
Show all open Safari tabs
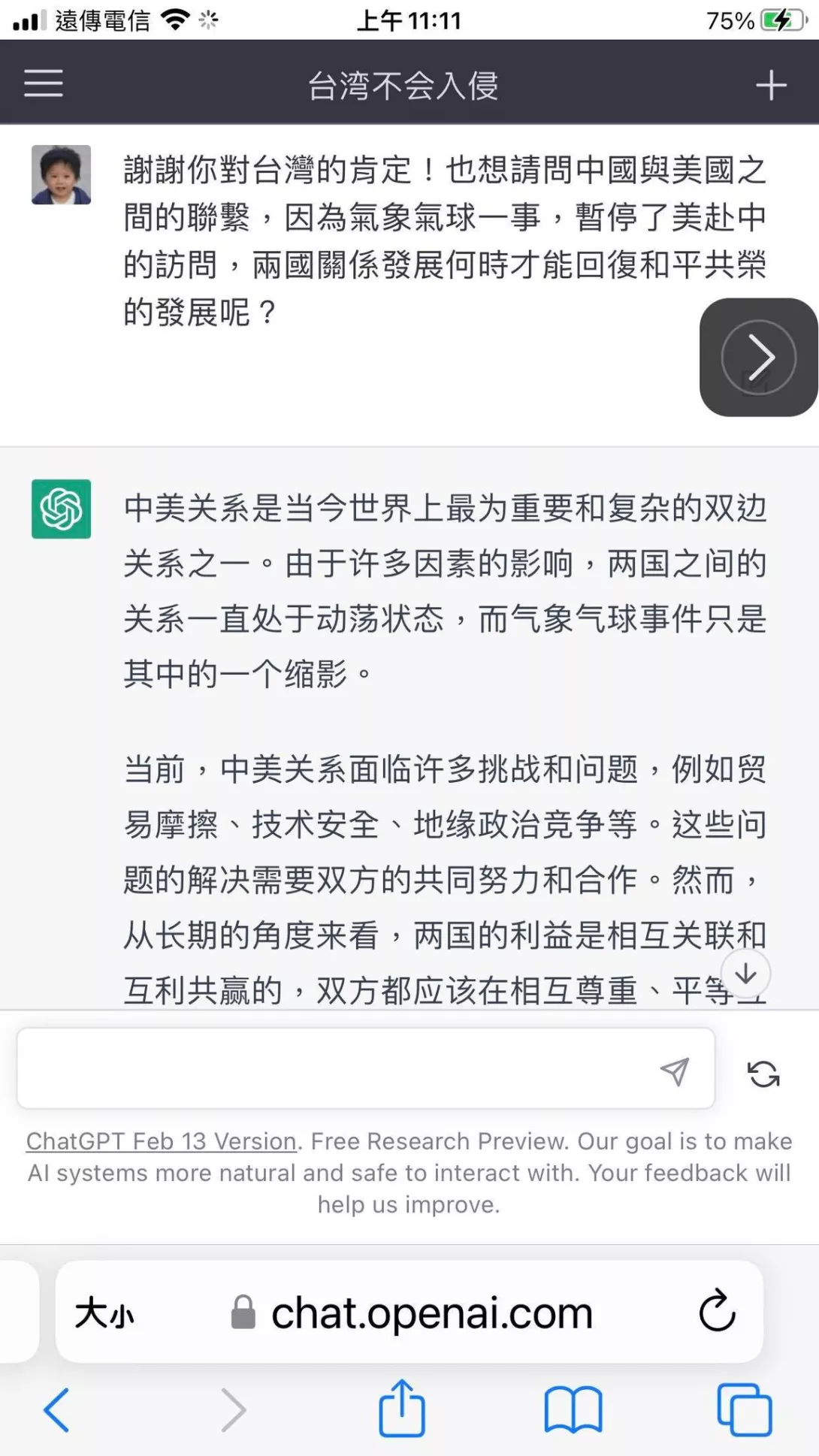745,1410
